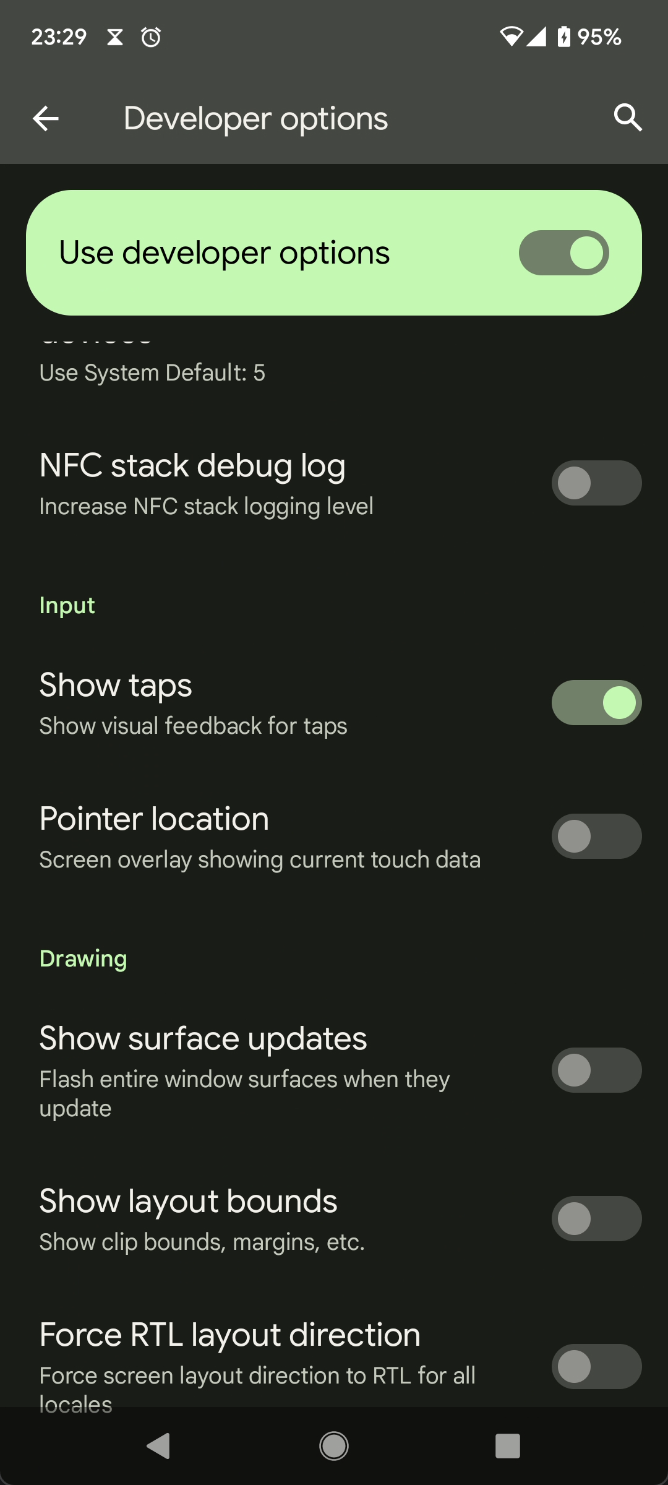The height and width of the screenshot is (1485, 668).
Task: Turn on Pointer location overlay
Action: pyautogui.click(x=596, y=837)
